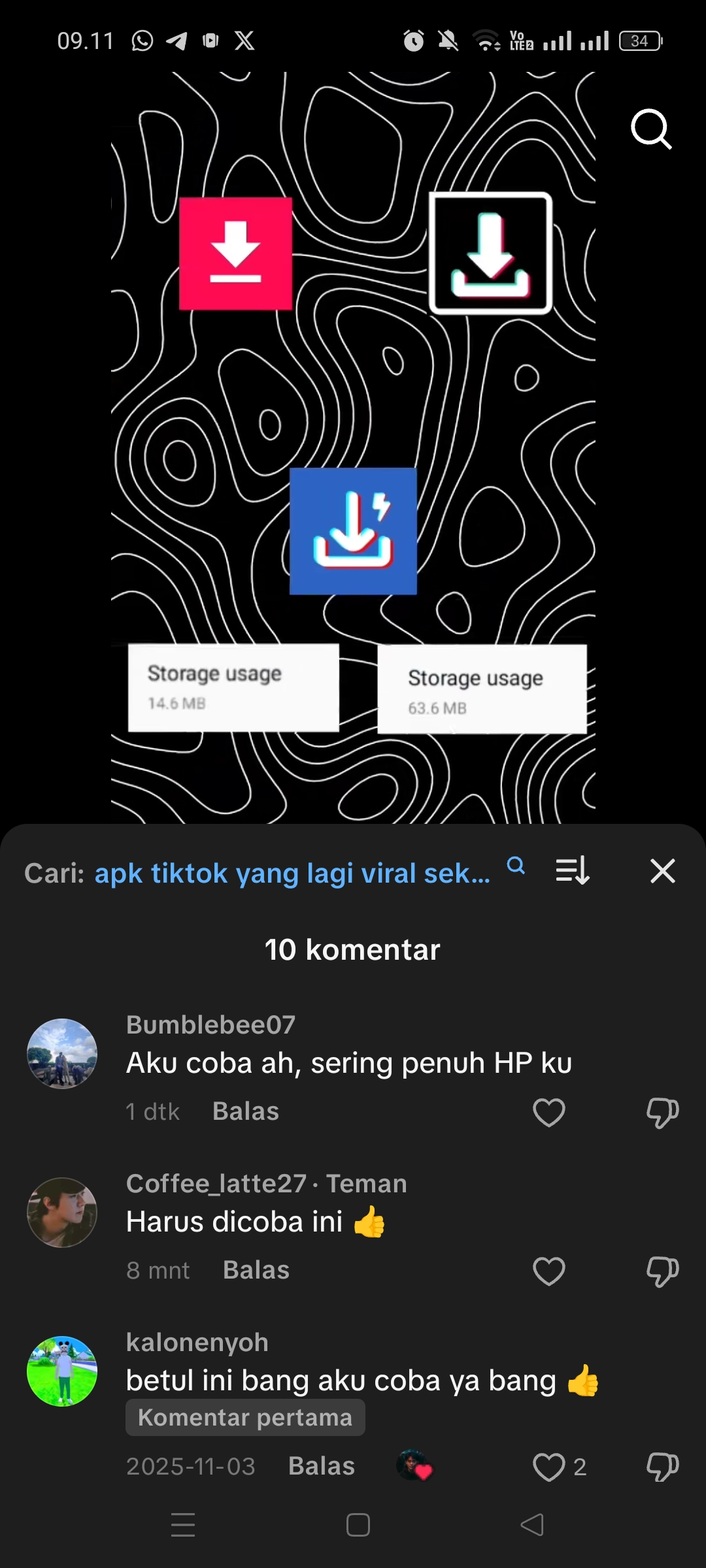
Task: Dislike kalonenyoh's comment
Action: [x=662, y=1467]
